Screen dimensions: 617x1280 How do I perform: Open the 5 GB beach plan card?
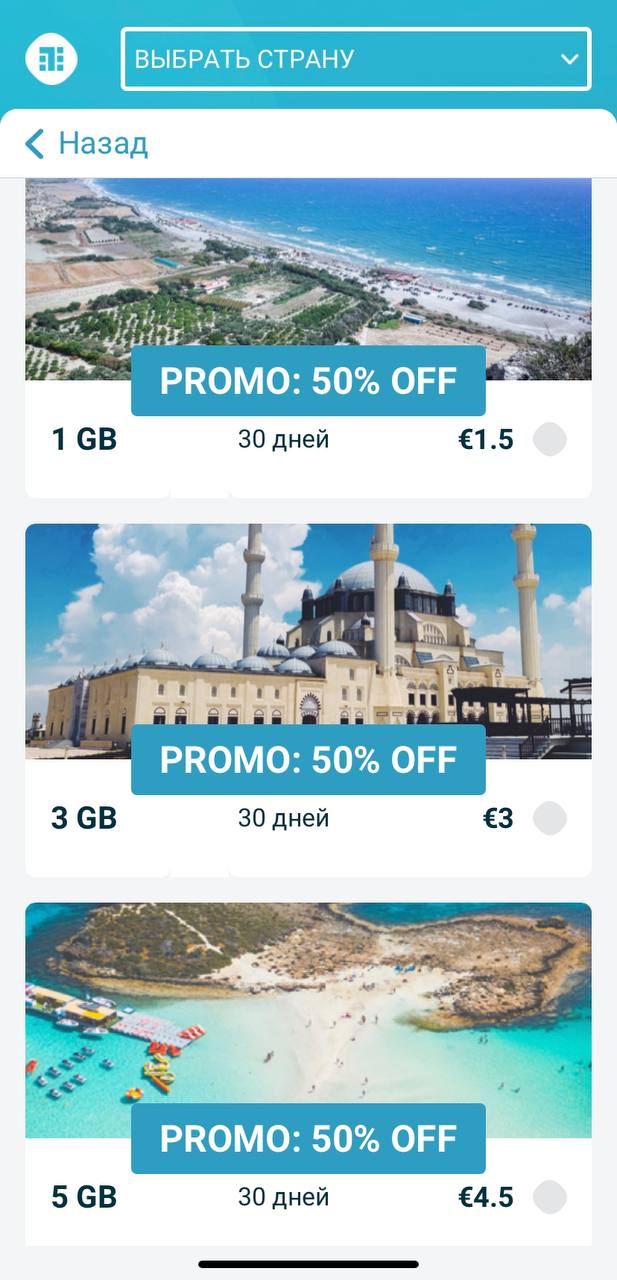click(x=308, y=1010)
